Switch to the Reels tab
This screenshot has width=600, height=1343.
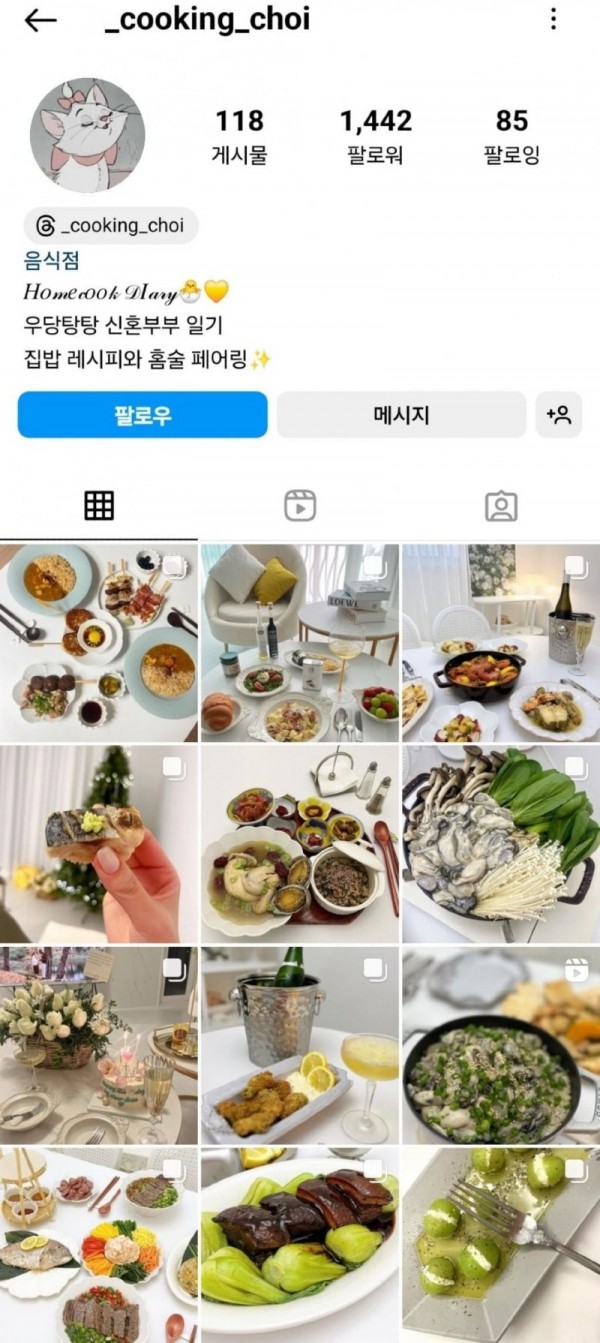(x=300, y=506)
